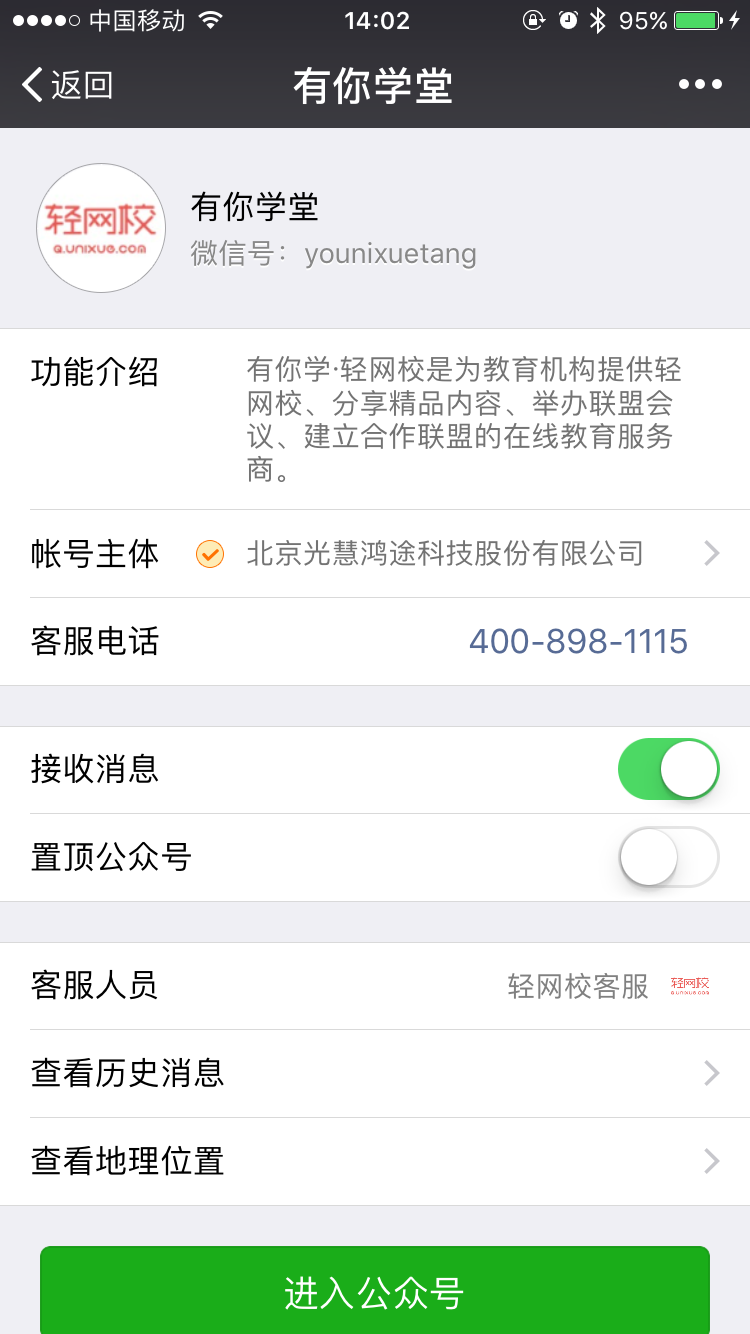
Task: Open 客服人员 轻网校客服 row
Action: tap(375, 986)
